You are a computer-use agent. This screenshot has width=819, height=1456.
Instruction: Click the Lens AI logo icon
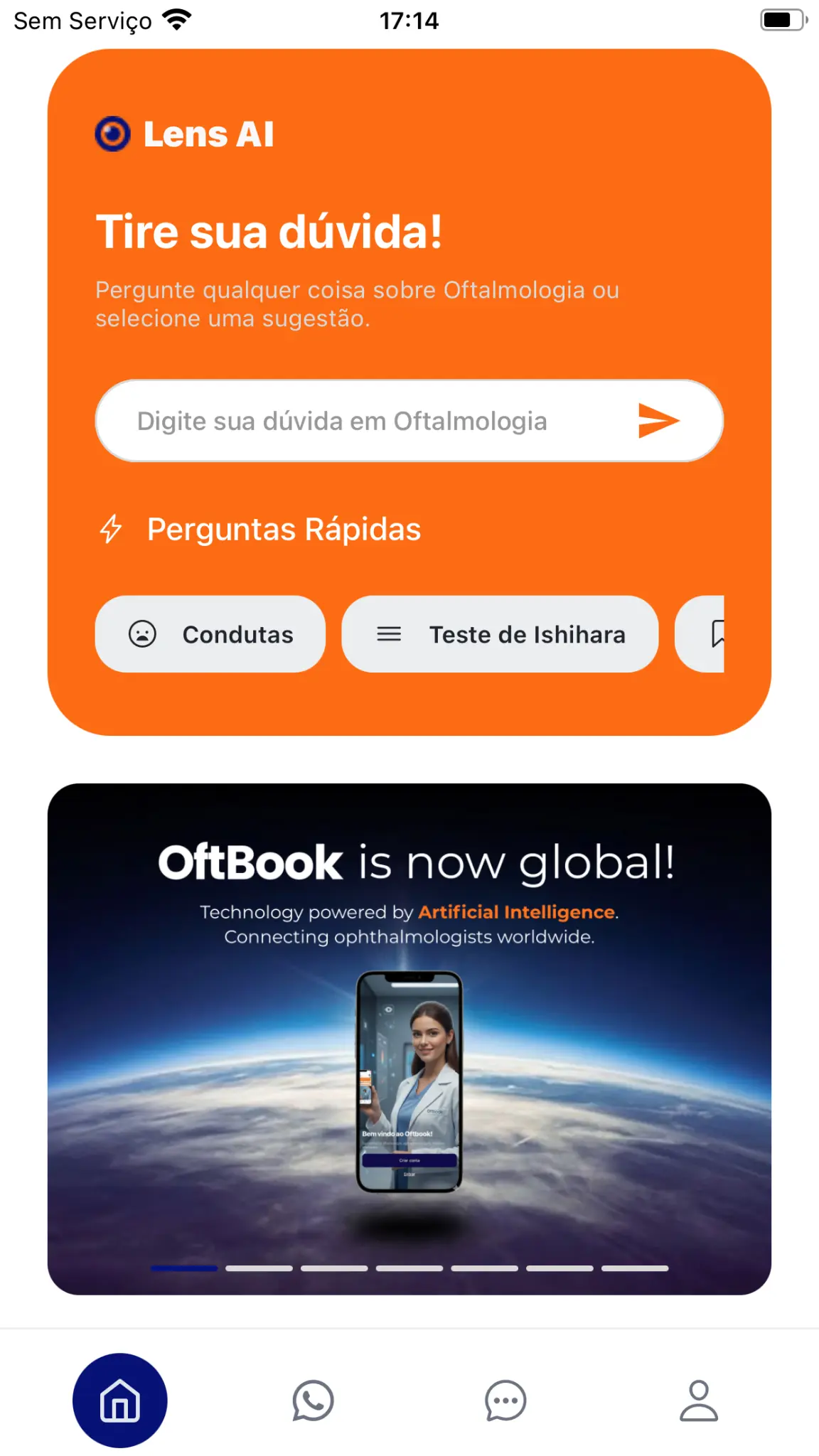(x=114, y=132)
